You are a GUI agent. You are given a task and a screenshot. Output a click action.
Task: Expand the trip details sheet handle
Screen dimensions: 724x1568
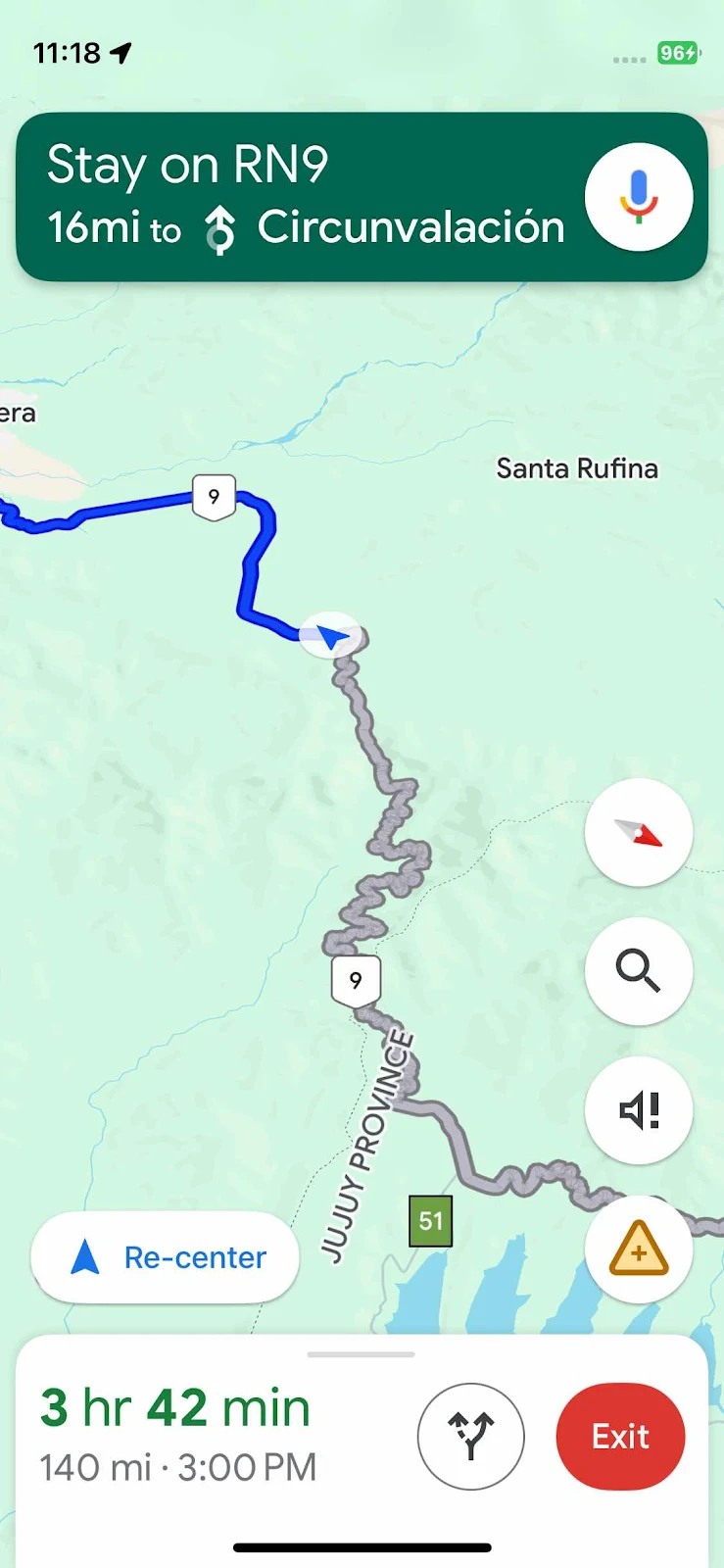tap(361, 1354)
